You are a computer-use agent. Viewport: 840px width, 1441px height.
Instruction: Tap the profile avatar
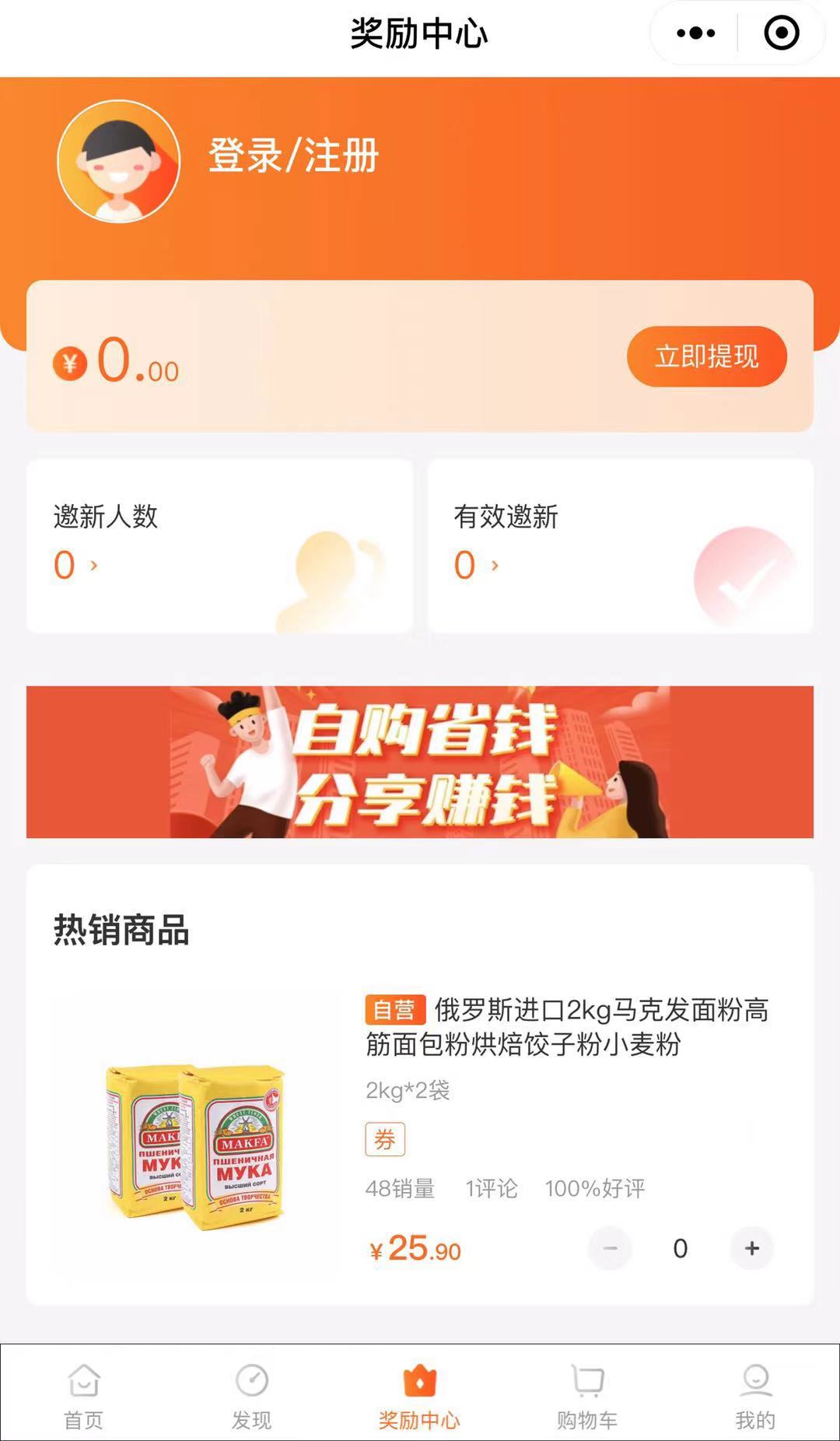point(119,161)
